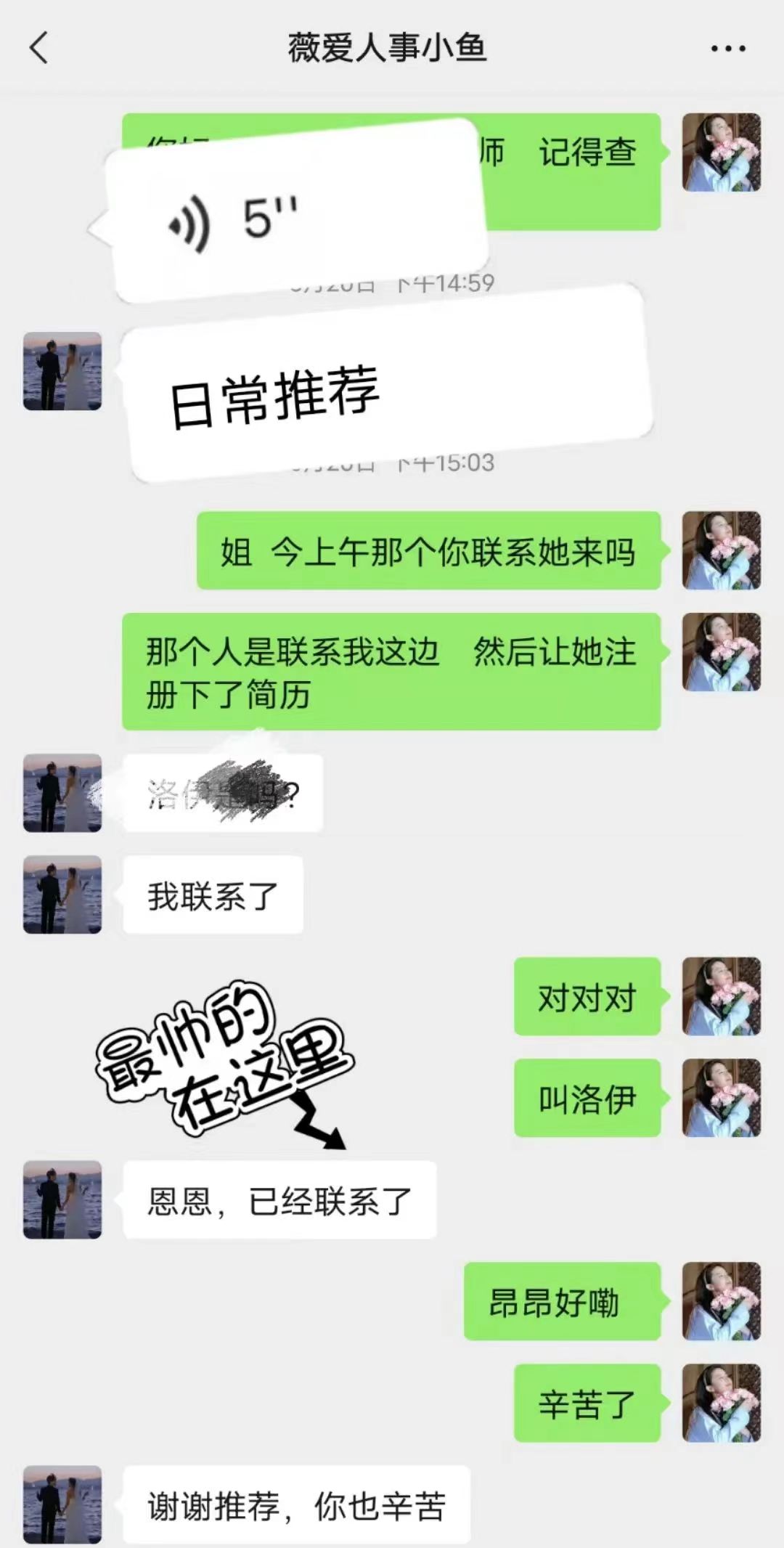Screen dimensions: 784x1548
Task: Open sender avatar beside 叫洛伊 message
Action: tap(721, 1098)
